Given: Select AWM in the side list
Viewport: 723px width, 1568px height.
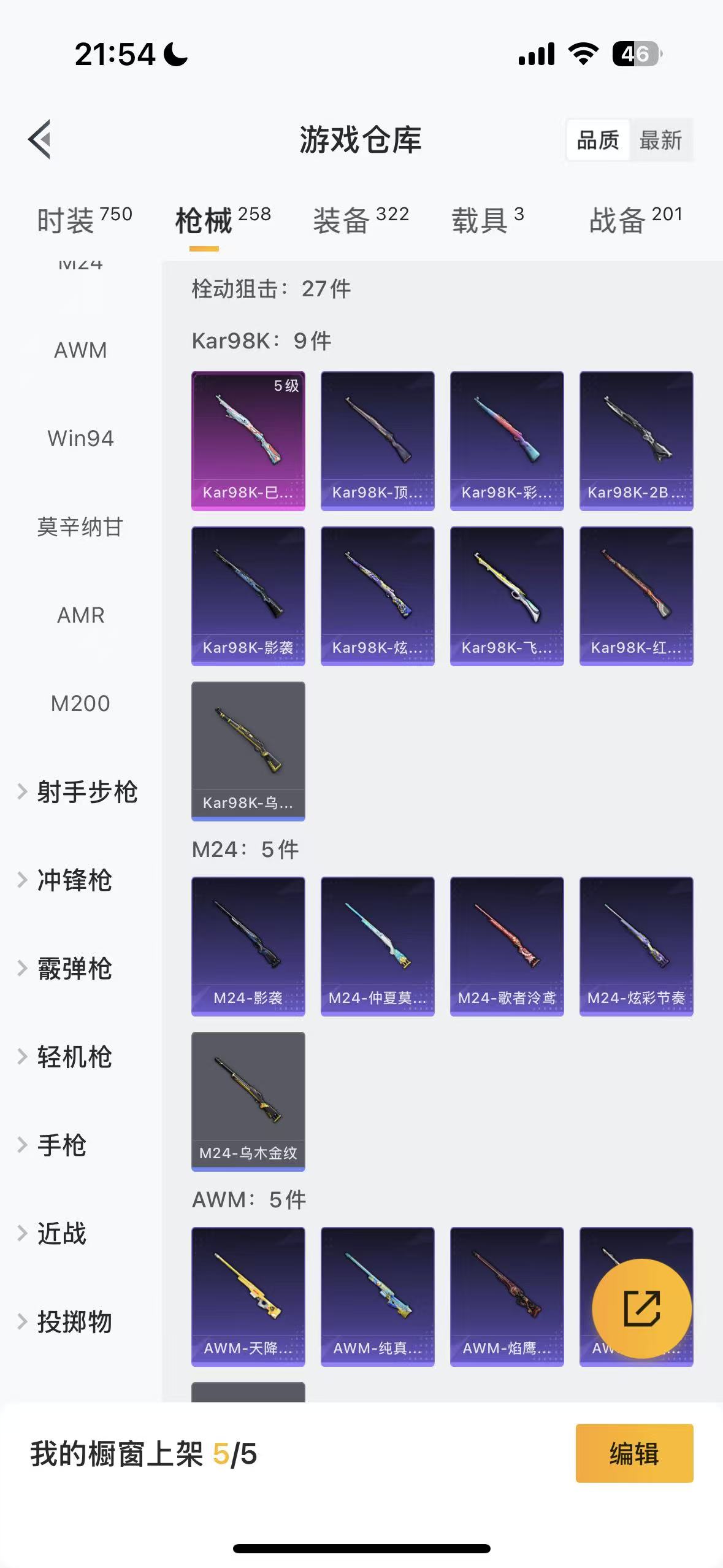Looking at the screenshot, I should pos(80,350).
